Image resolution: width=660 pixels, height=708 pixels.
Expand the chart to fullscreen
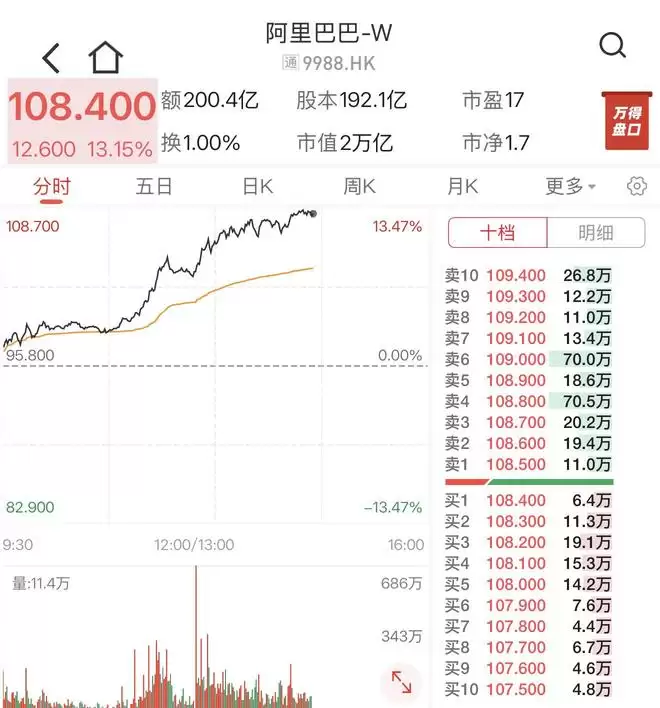point(401,682)
